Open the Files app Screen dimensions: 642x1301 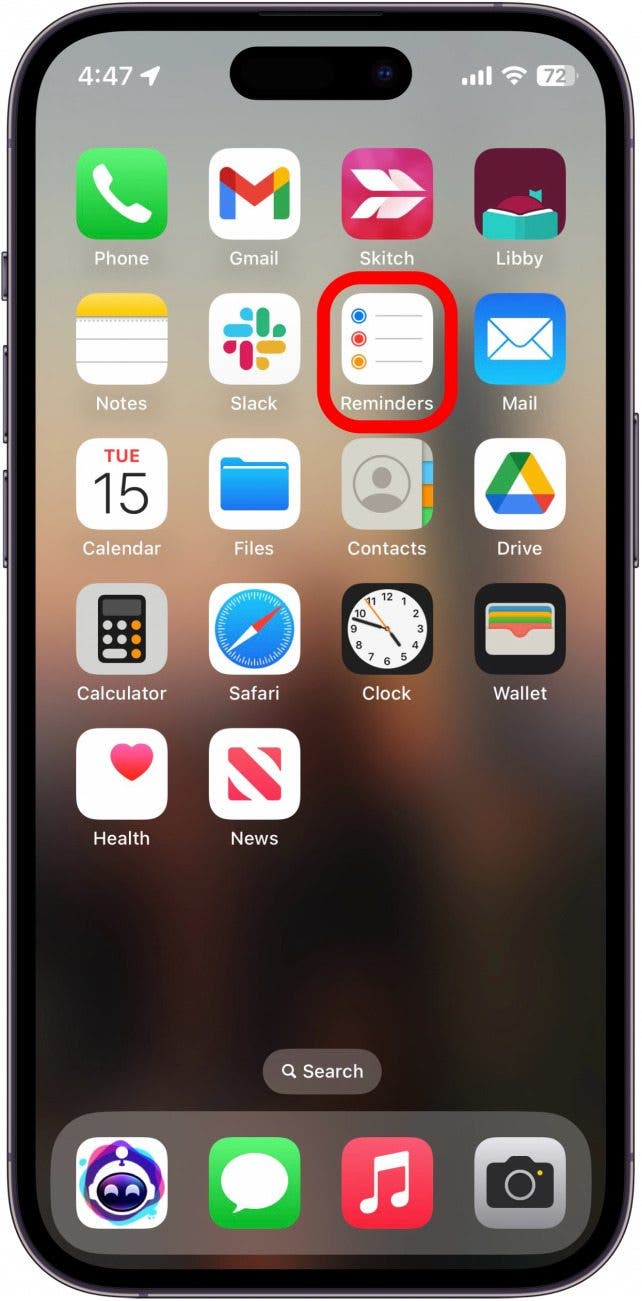pyautogui.click(x=254, y=484)
